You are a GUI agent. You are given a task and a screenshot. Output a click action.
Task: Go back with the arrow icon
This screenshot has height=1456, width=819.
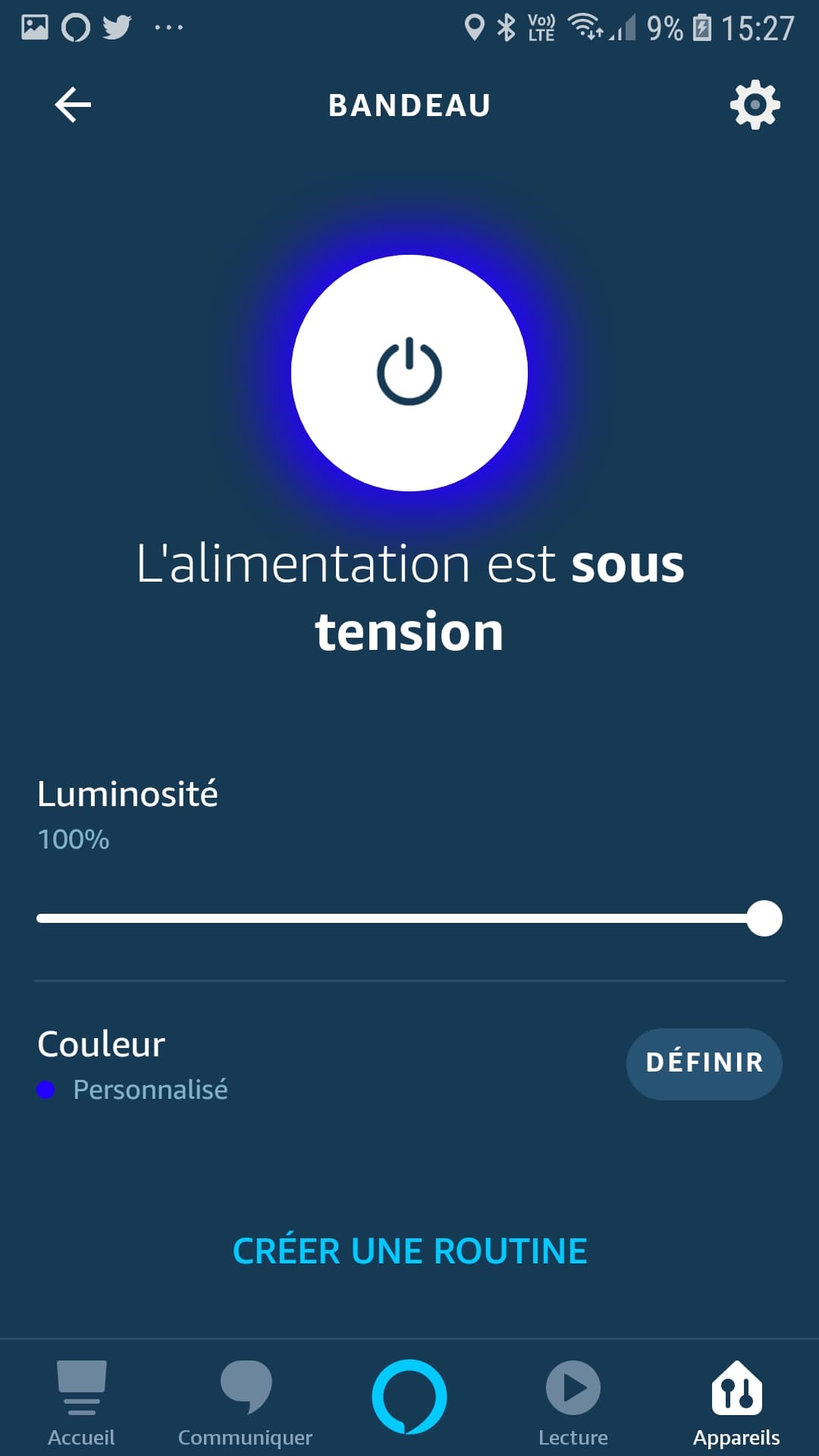point(74,105)
